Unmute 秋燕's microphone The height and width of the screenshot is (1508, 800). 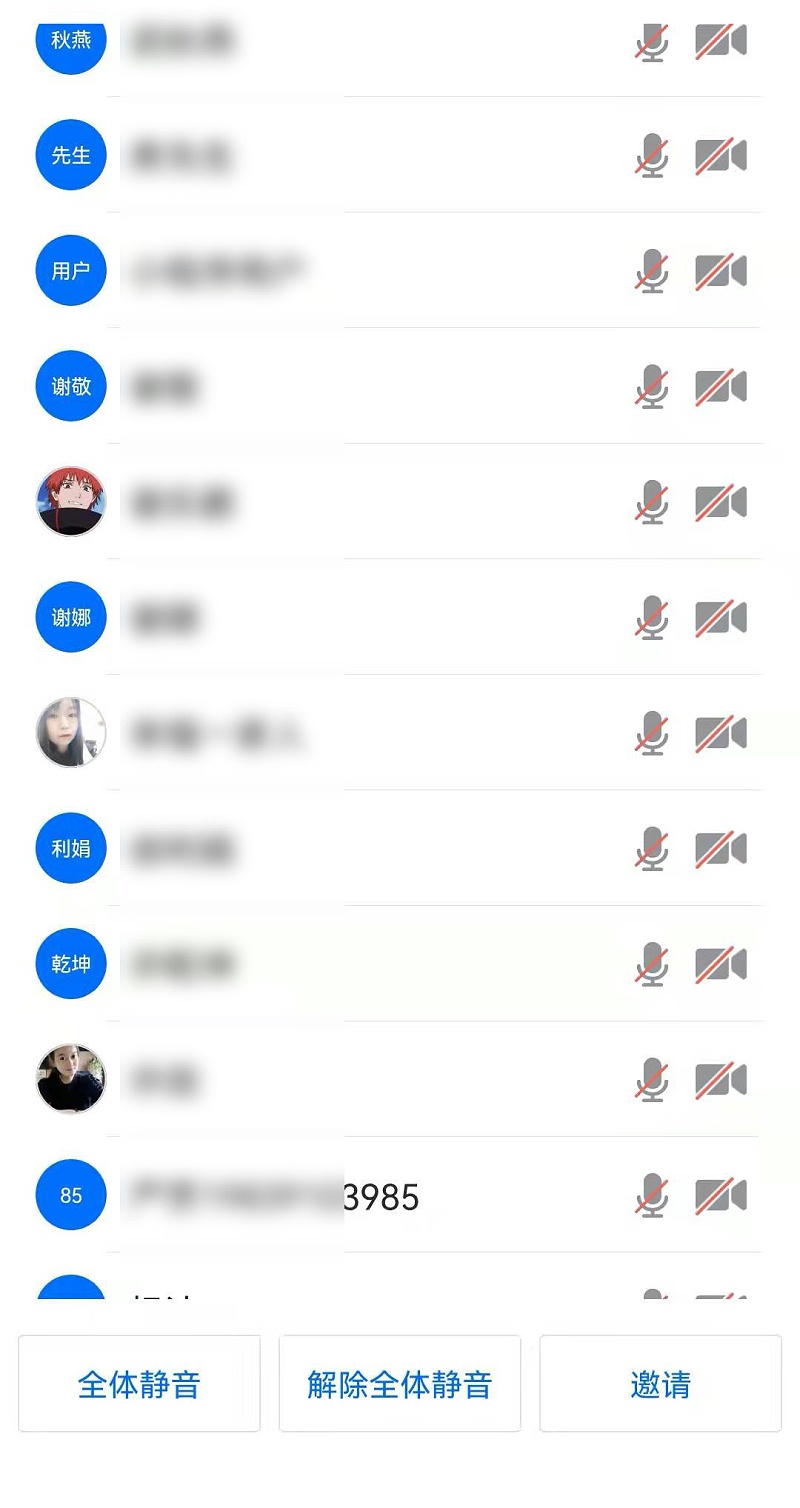coord(651,42)
